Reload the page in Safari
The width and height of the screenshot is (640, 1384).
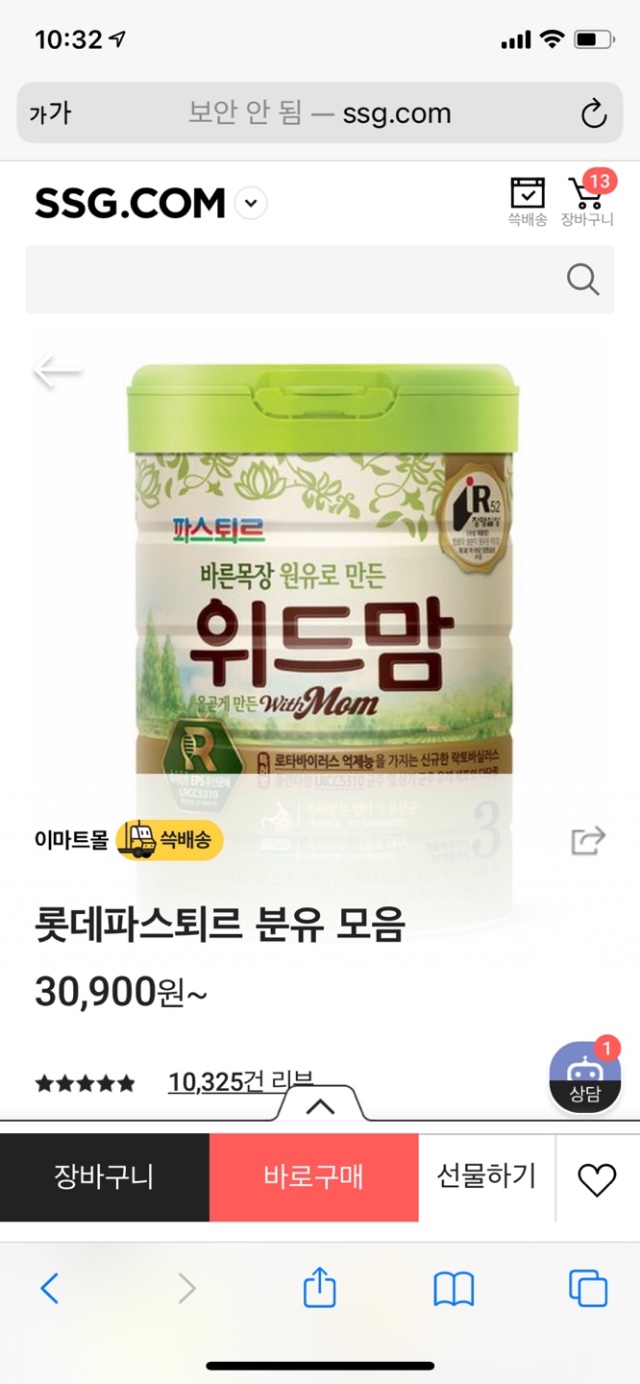[x=594, y=114]
